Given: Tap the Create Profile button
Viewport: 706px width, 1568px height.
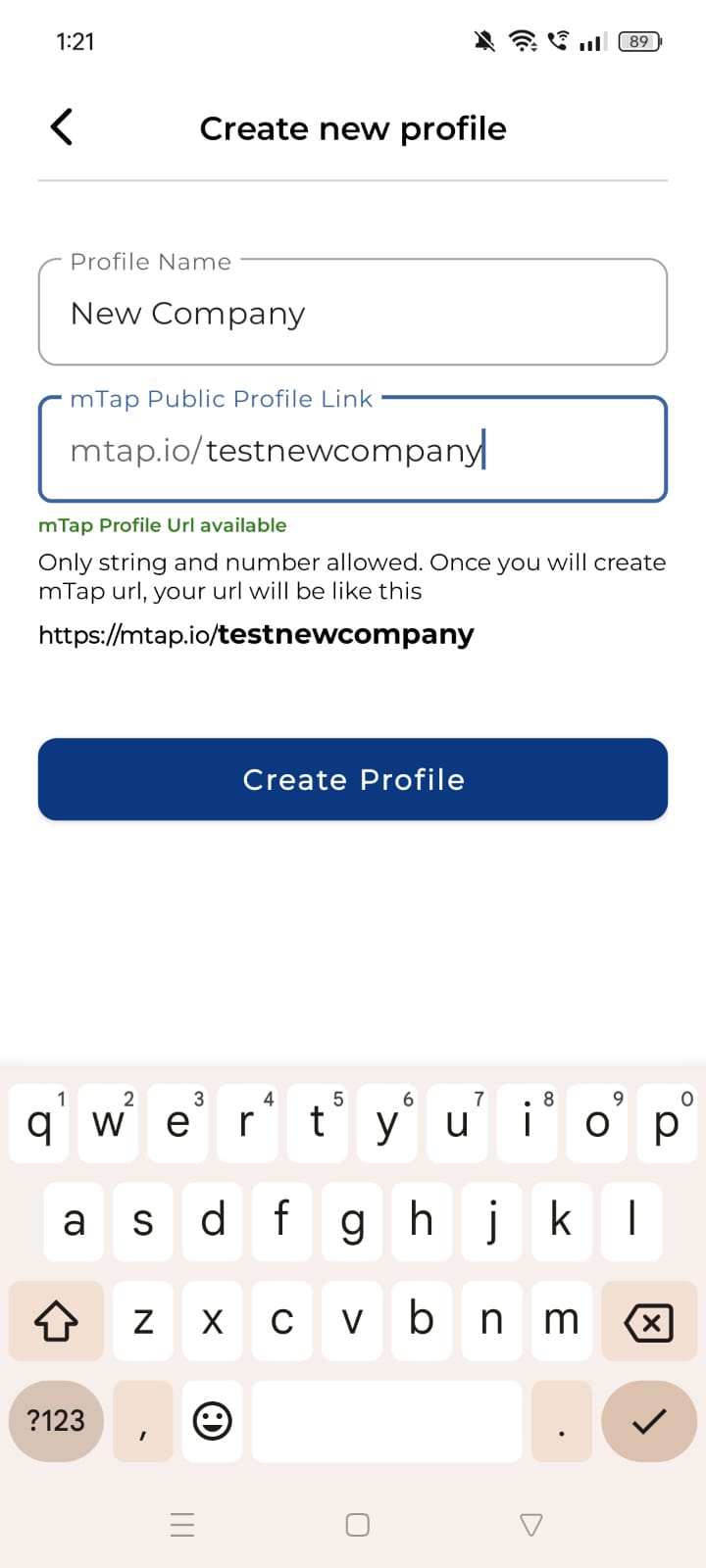Looking at the screenshot, I should coord(353,779).
